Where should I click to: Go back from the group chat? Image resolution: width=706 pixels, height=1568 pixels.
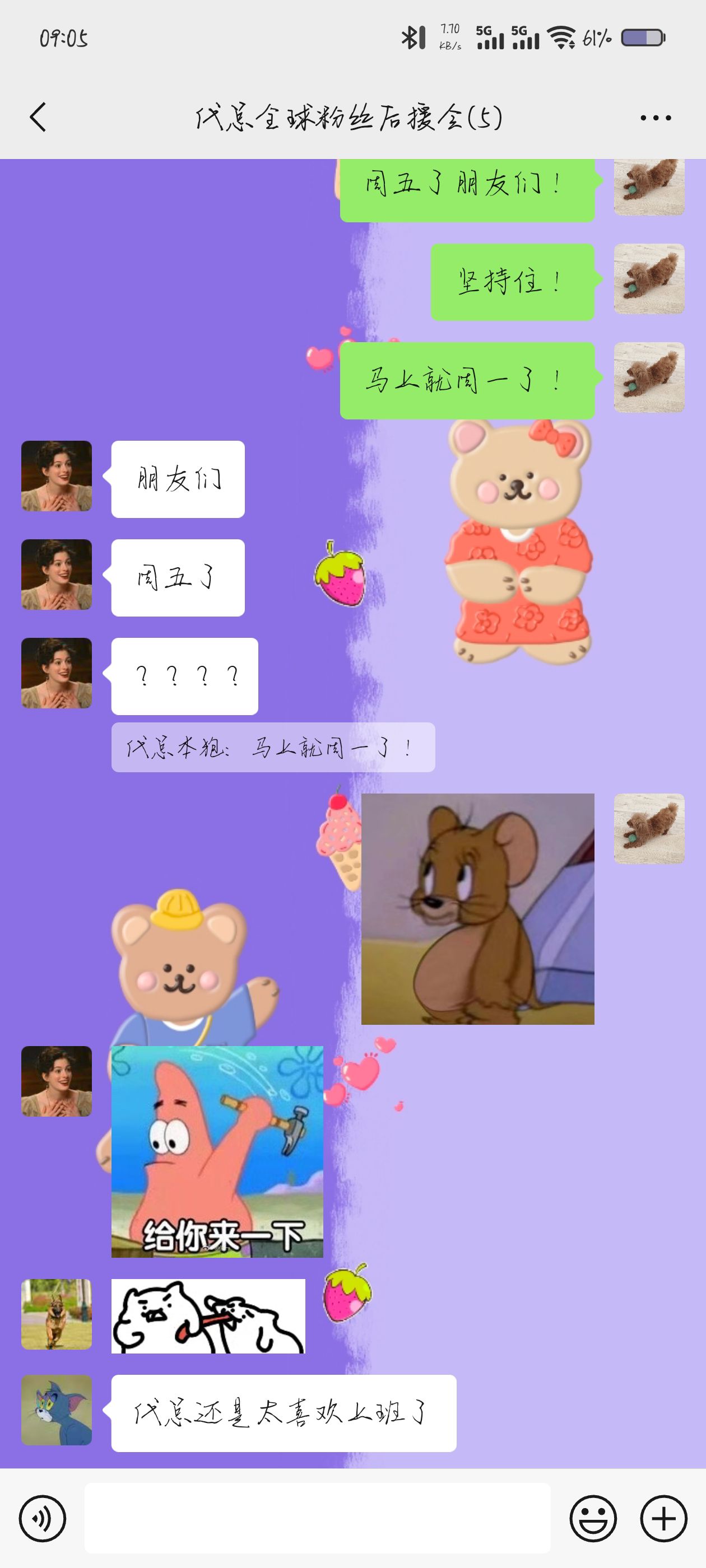click(38, 117)
